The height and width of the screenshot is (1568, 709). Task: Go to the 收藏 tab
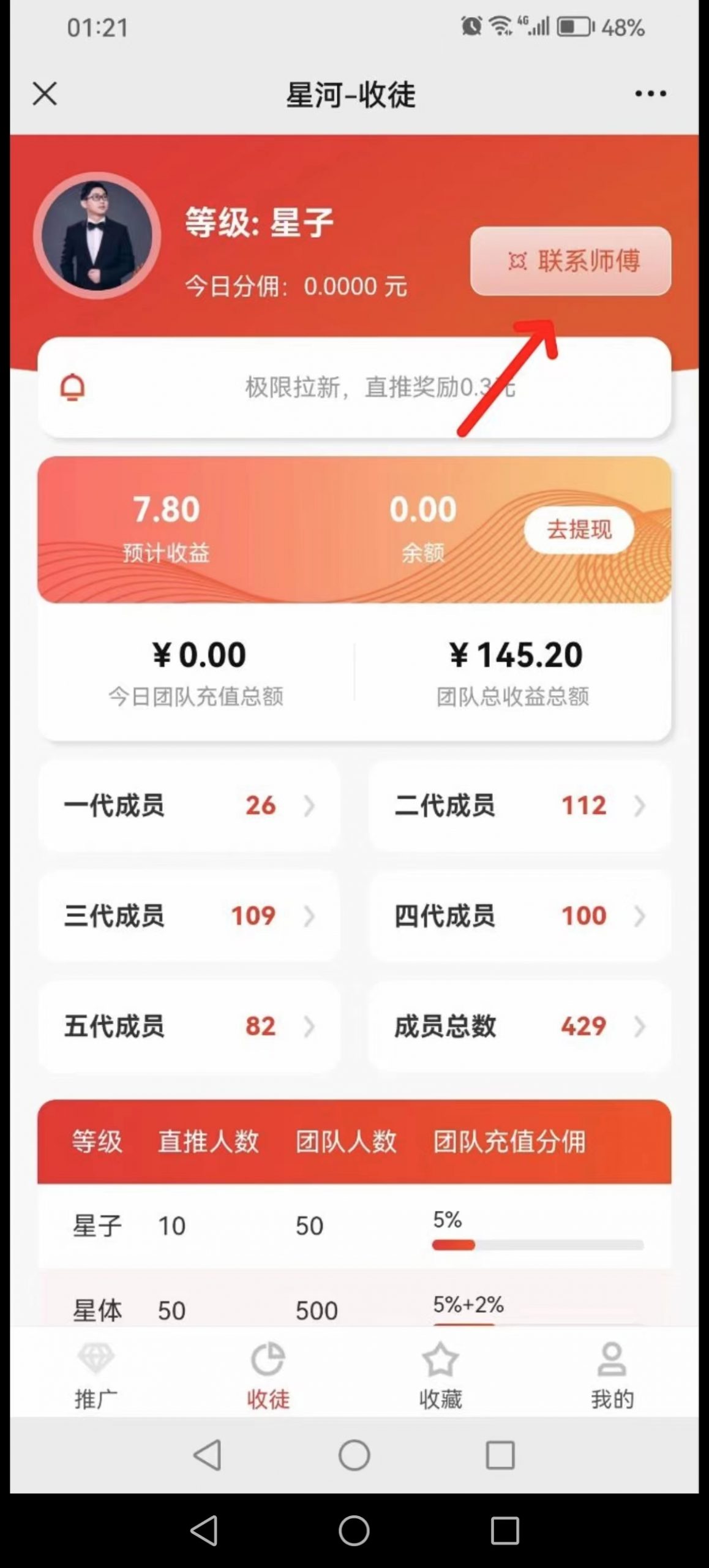pos(440,1372)
